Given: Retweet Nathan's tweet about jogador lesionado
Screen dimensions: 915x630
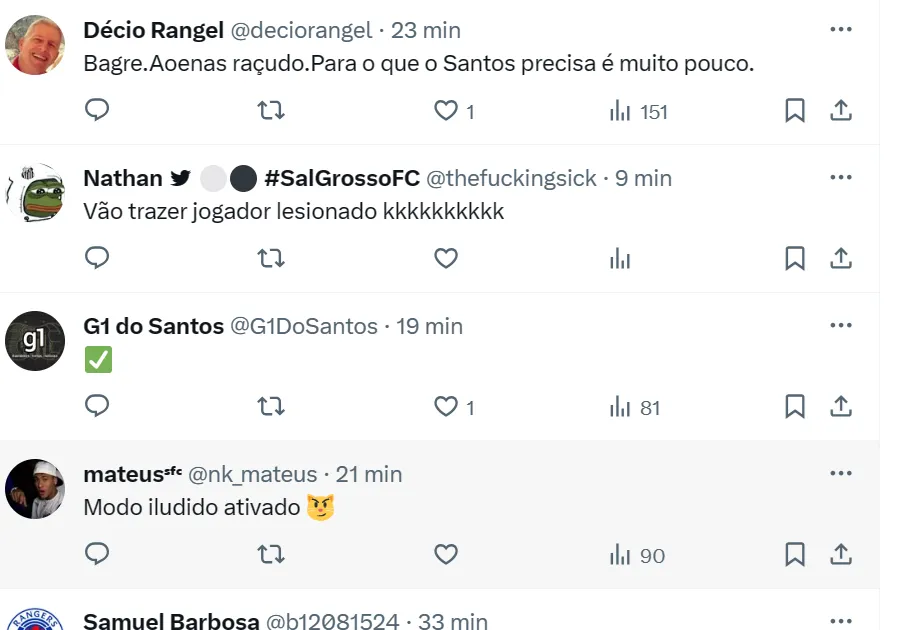Looking at the screenshot, I should click(271, 259).
